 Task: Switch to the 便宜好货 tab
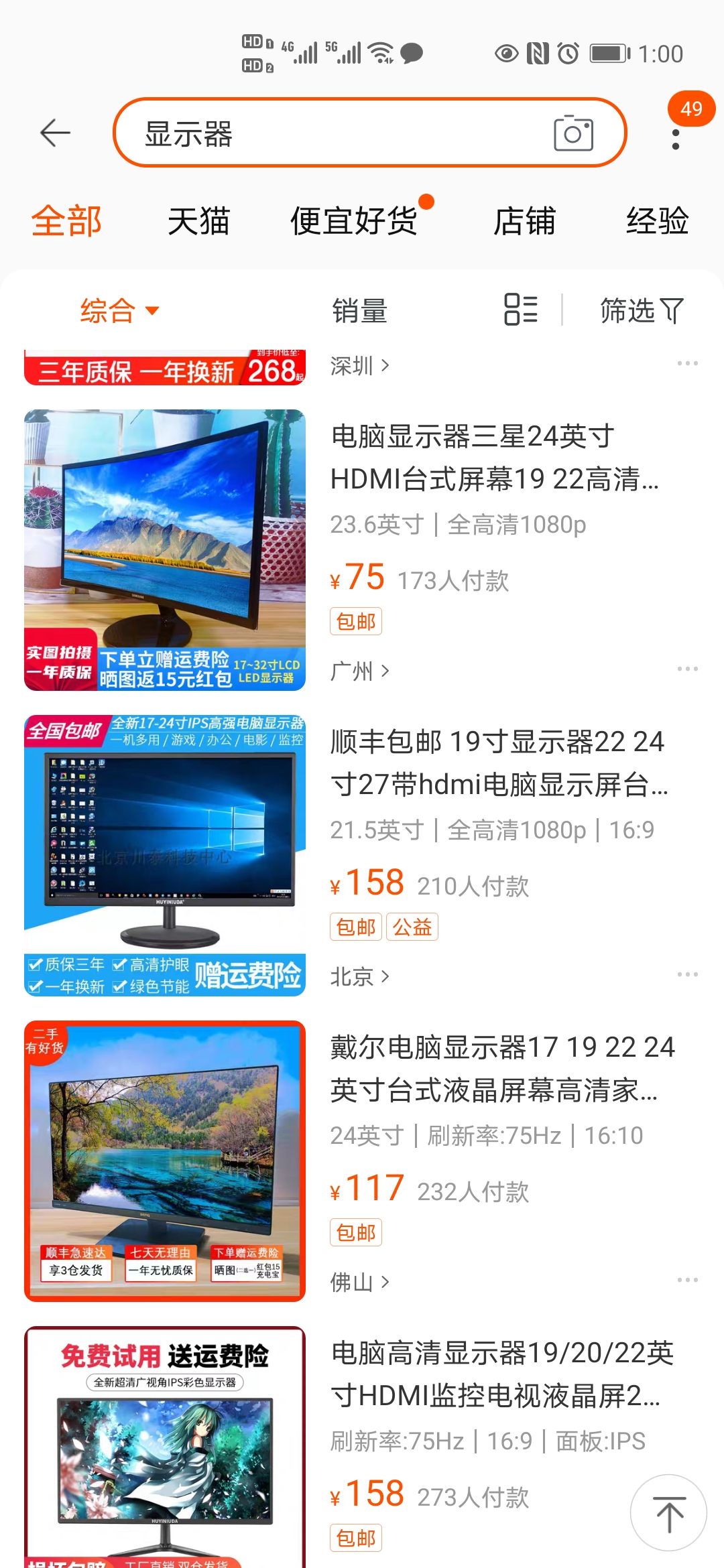pos(354,221)
